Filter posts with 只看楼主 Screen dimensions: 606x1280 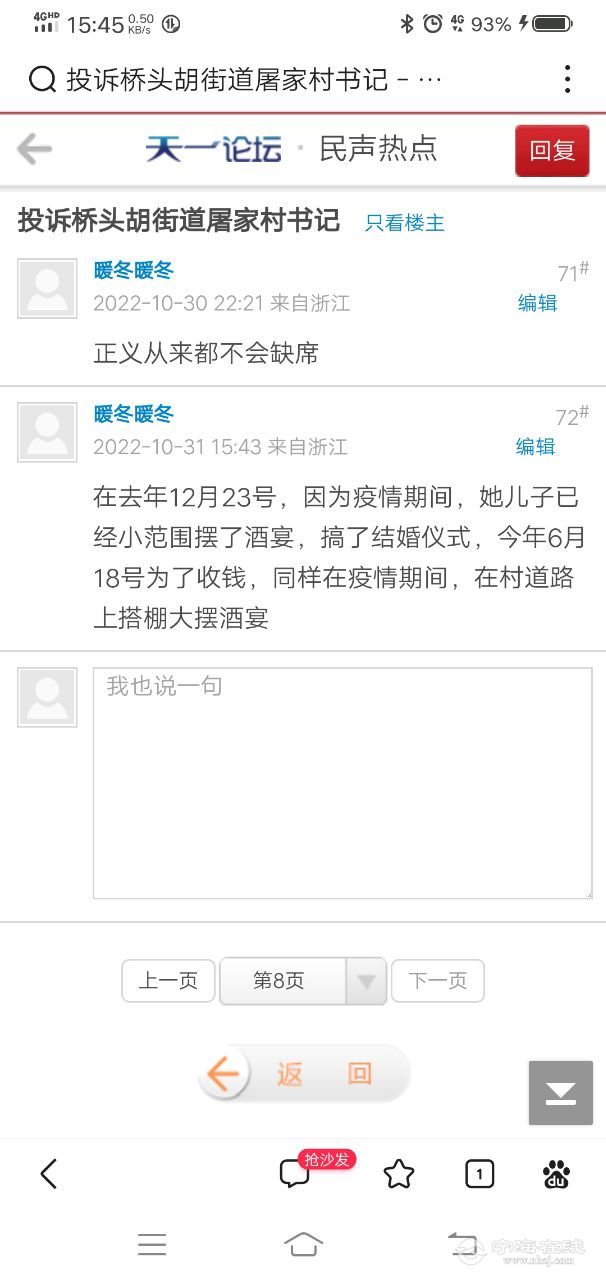point(404,223)
